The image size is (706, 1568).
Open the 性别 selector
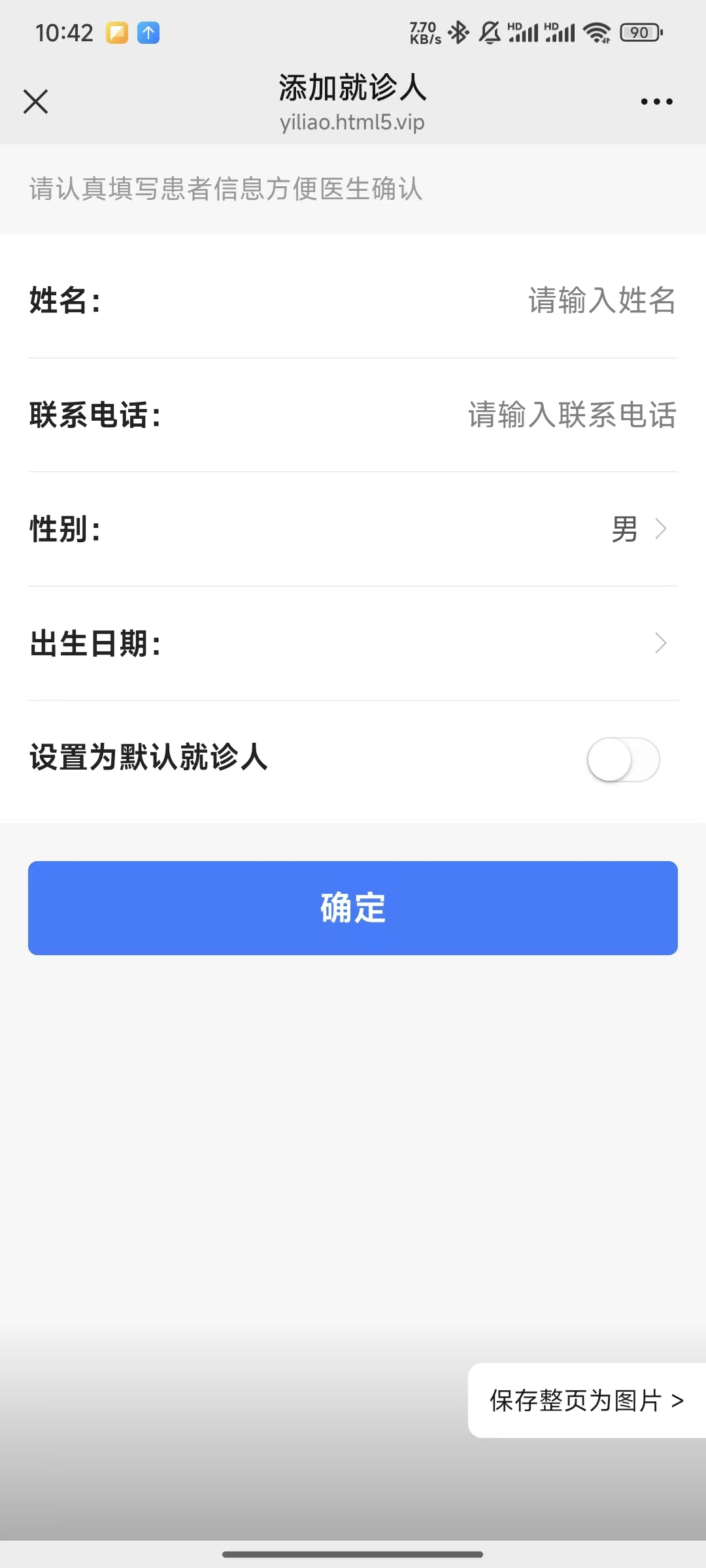coord(637,529)
